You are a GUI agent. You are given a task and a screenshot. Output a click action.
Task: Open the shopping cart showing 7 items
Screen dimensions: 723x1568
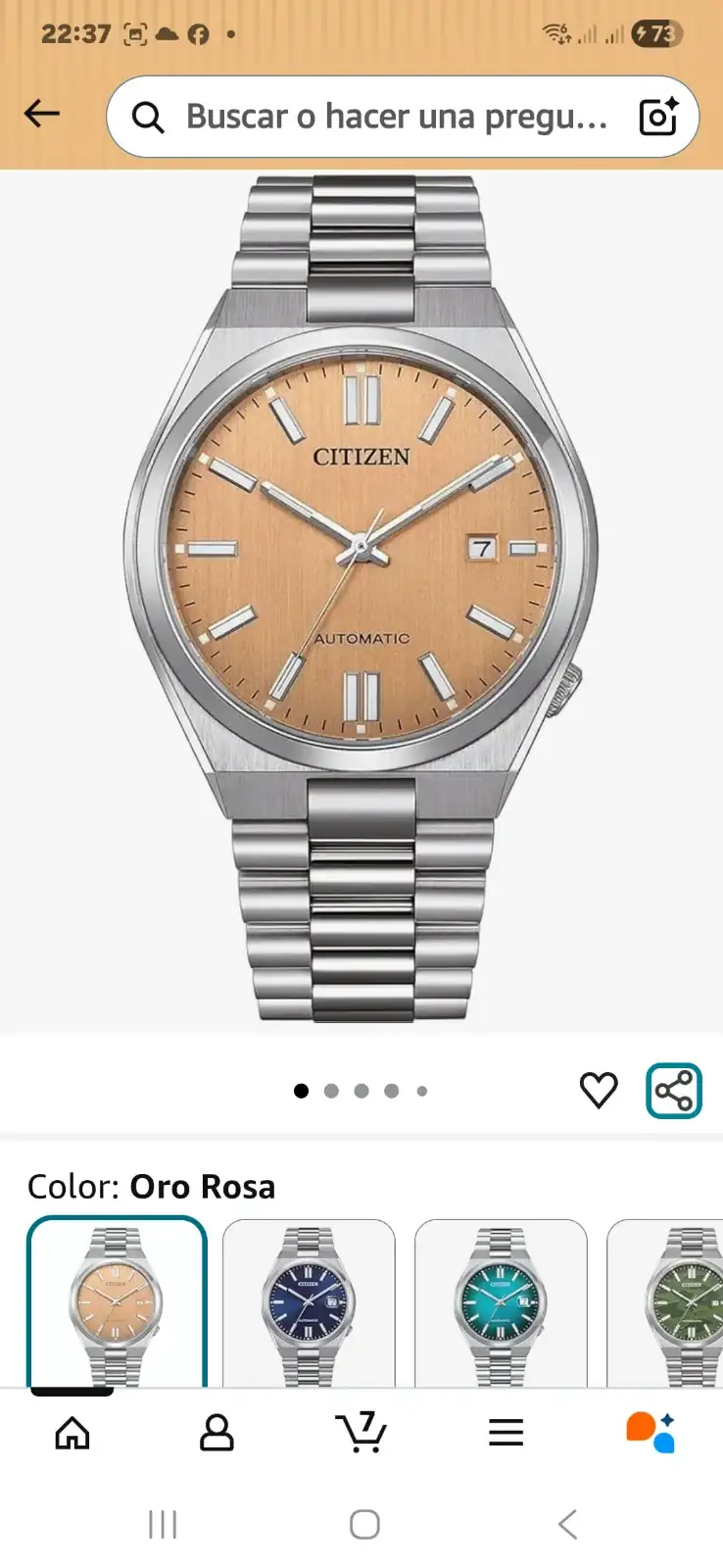361,1433
